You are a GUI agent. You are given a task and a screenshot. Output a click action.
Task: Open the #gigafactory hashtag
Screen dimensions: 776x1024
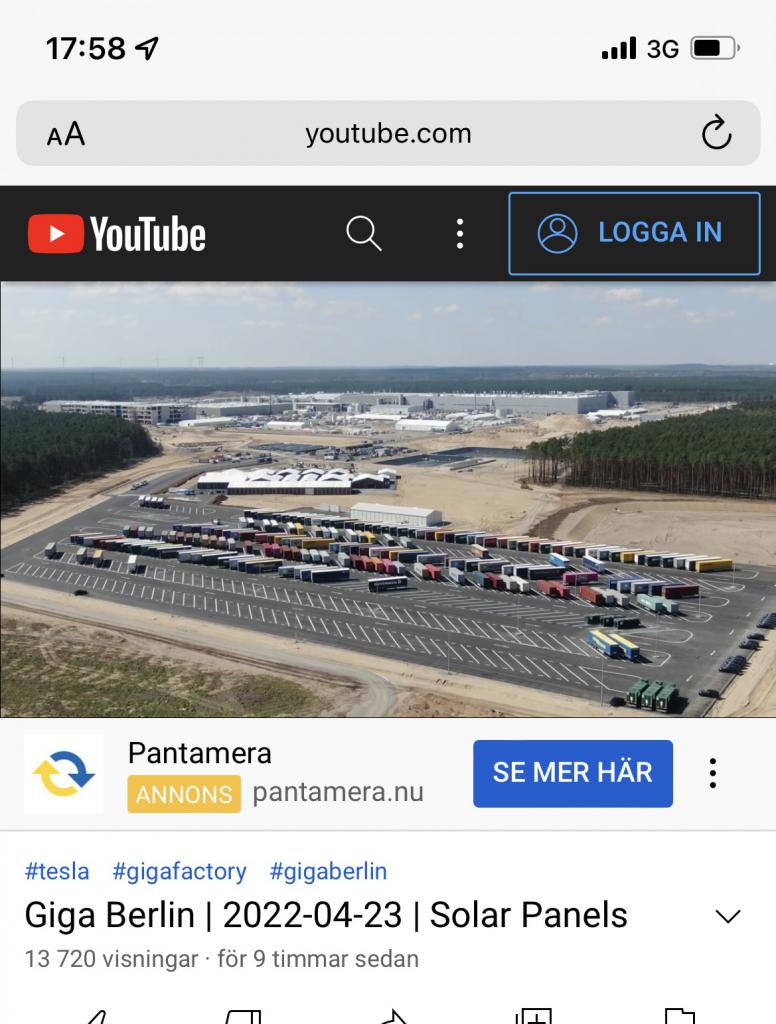(179, 871)
